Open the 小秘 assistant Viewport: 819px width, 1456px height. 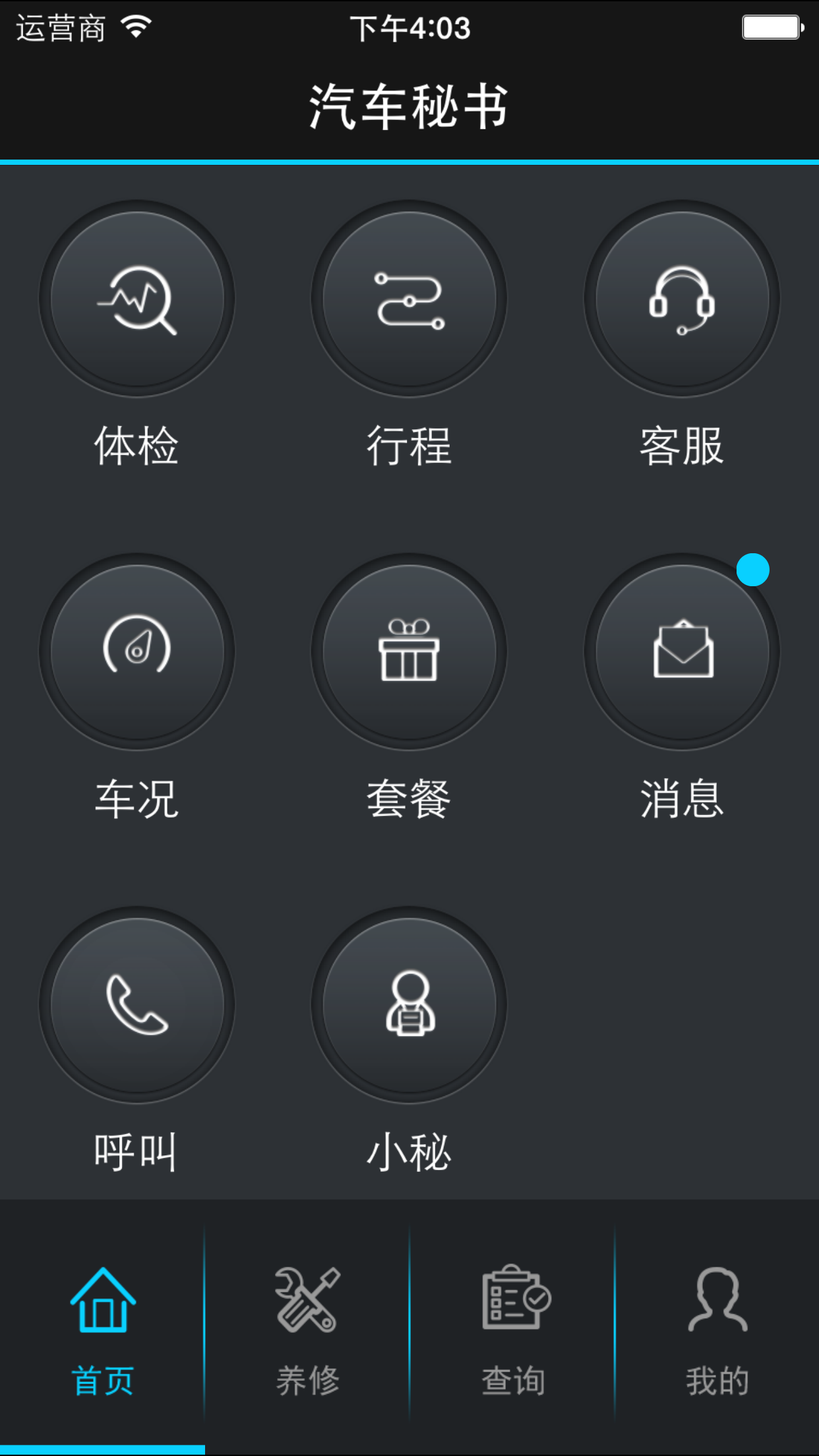(409, 1004)
